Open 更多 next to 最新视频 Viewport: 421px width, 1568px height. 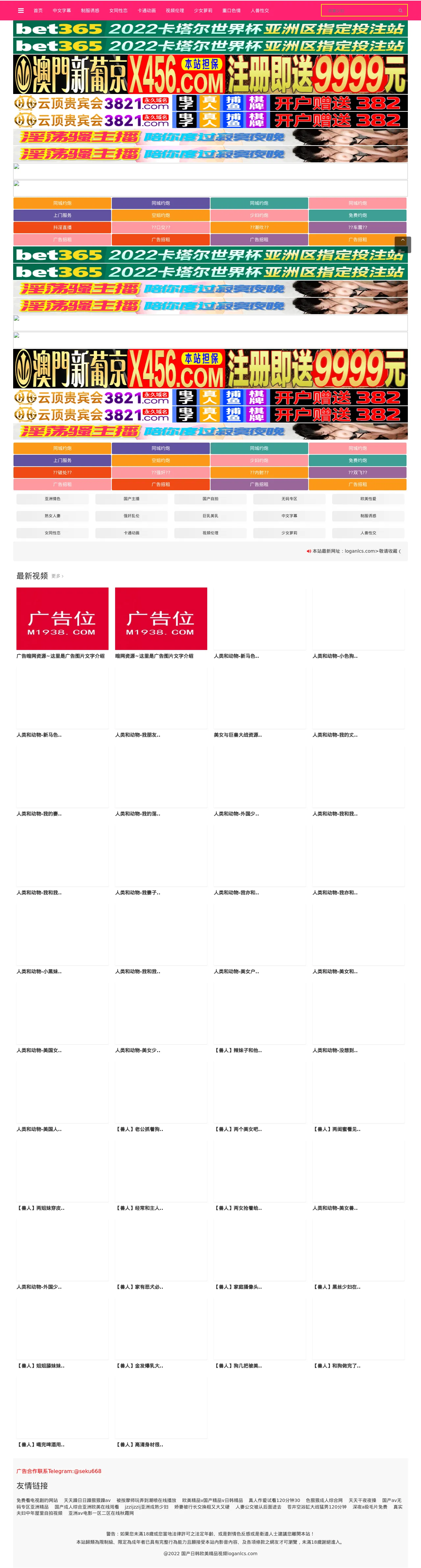[x=57, y=576]
